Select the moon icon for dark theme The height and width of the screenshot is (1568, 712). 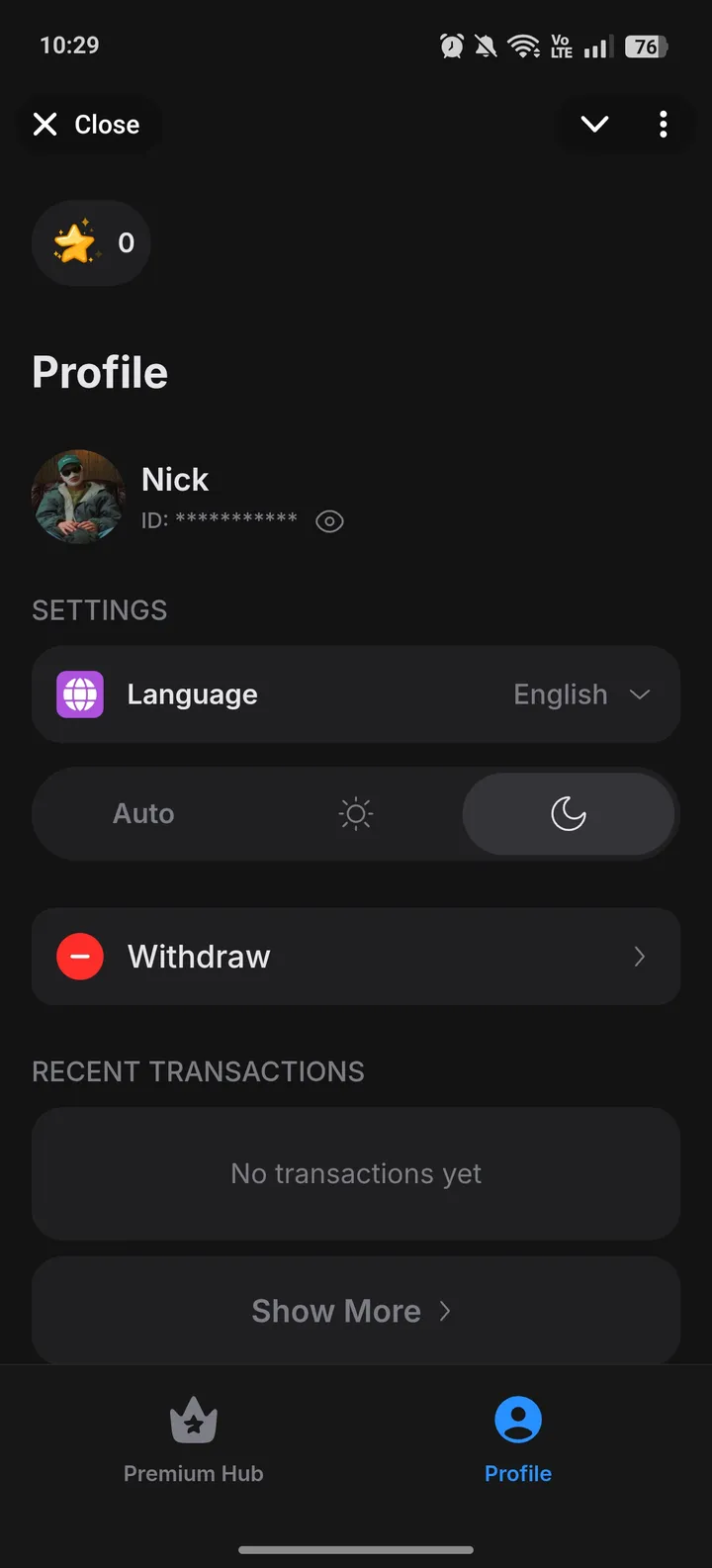tap(570, 813)
